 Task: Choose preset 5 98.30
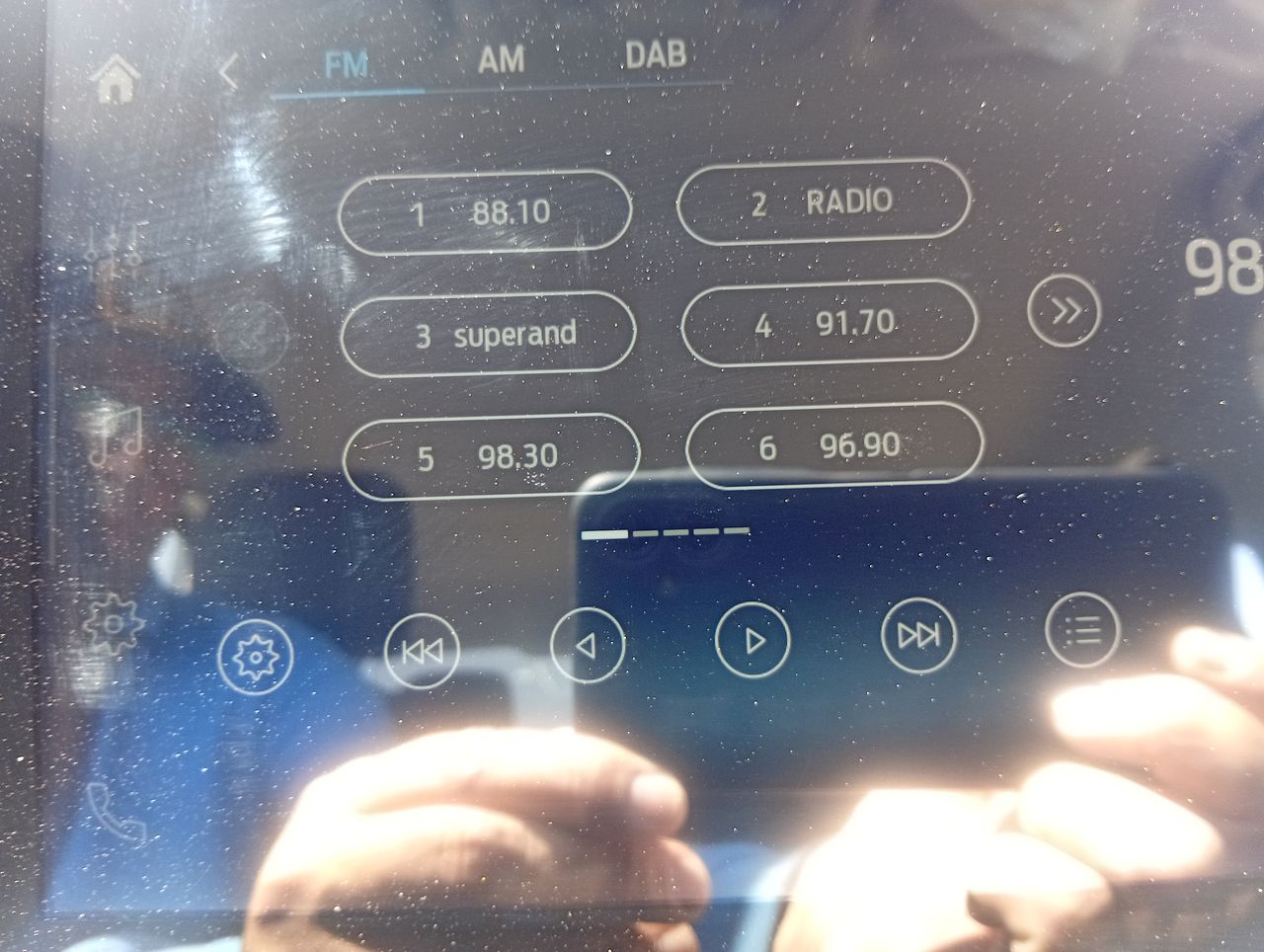[x=490, y=456]
